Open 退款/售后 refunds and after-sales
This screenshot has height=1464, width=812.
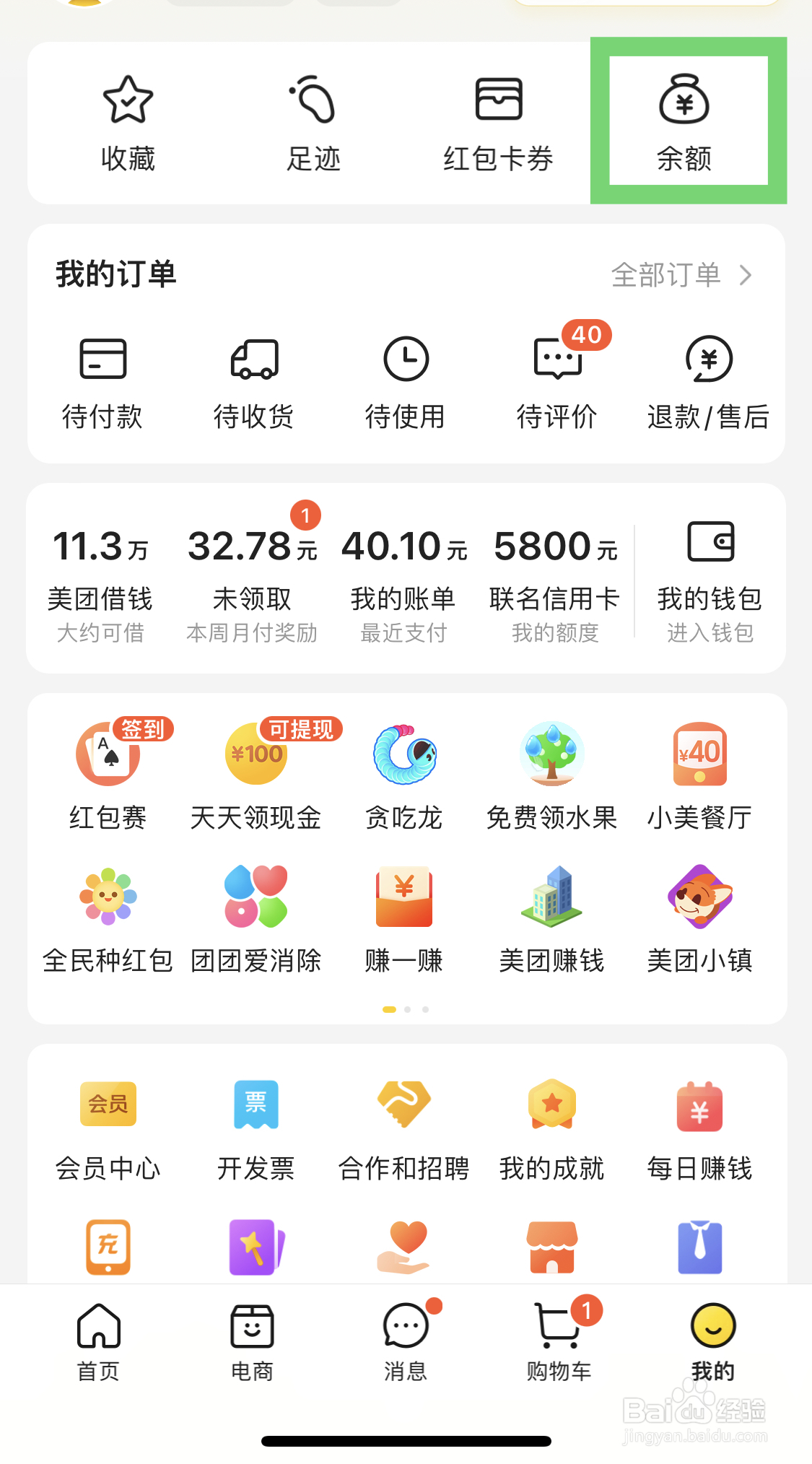[708, 383]
